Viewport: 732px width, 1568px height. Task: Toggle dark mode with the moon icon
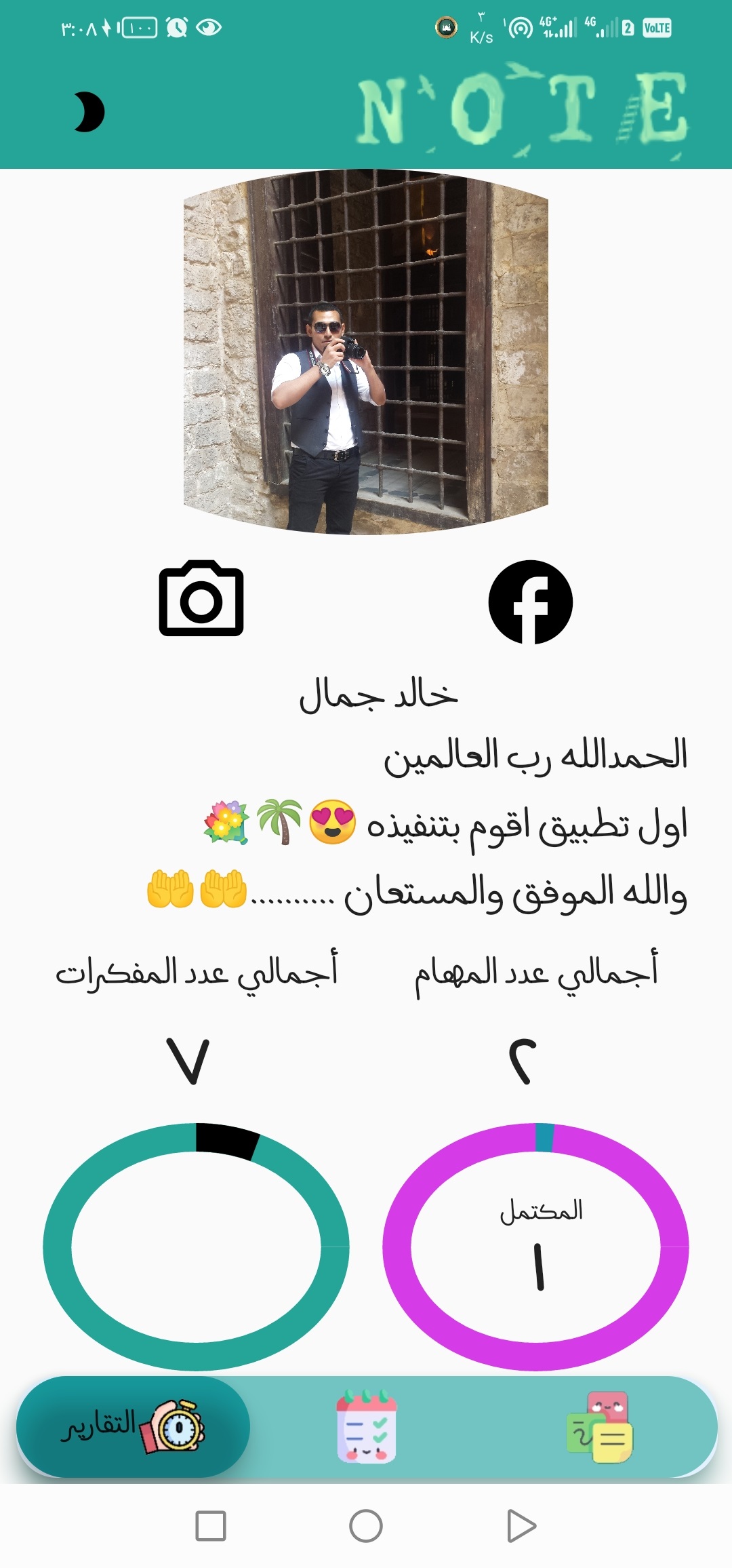(90, 112)
